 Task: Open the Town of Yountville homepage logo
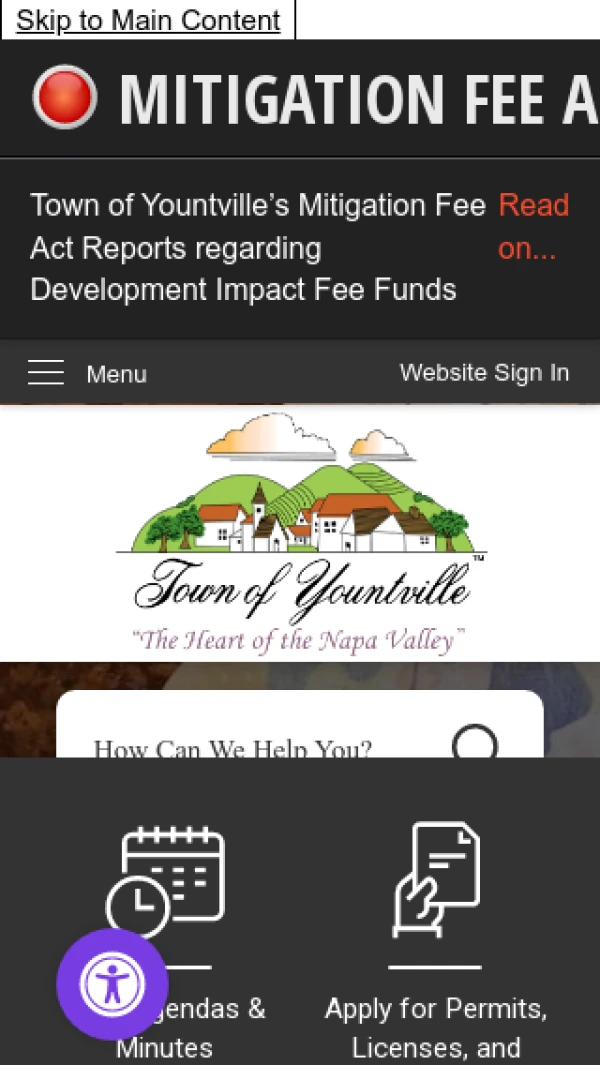point(300,532)
